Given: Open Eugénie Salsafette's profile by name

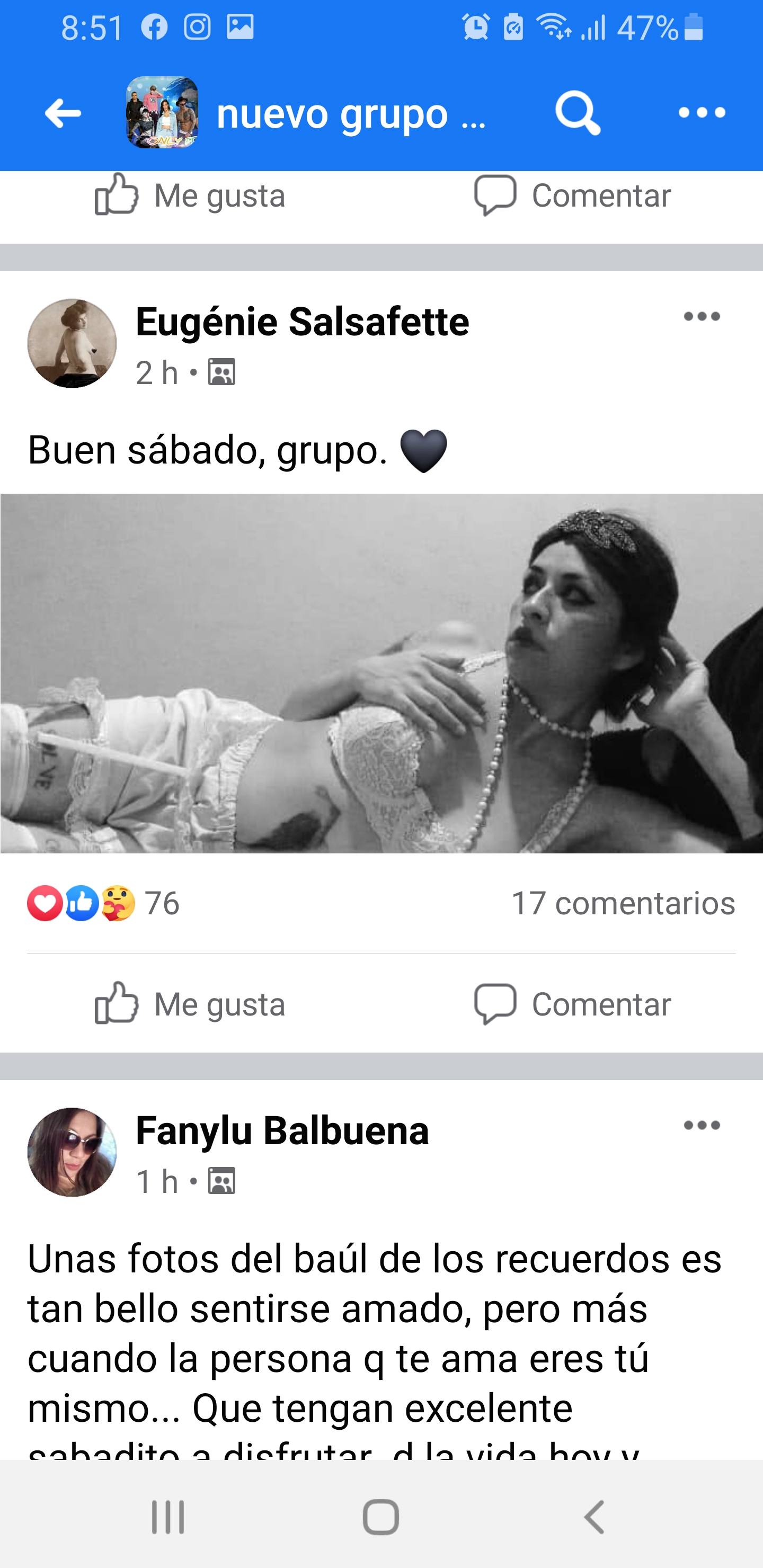Looking at the screenshot, I should pos(302,322).
